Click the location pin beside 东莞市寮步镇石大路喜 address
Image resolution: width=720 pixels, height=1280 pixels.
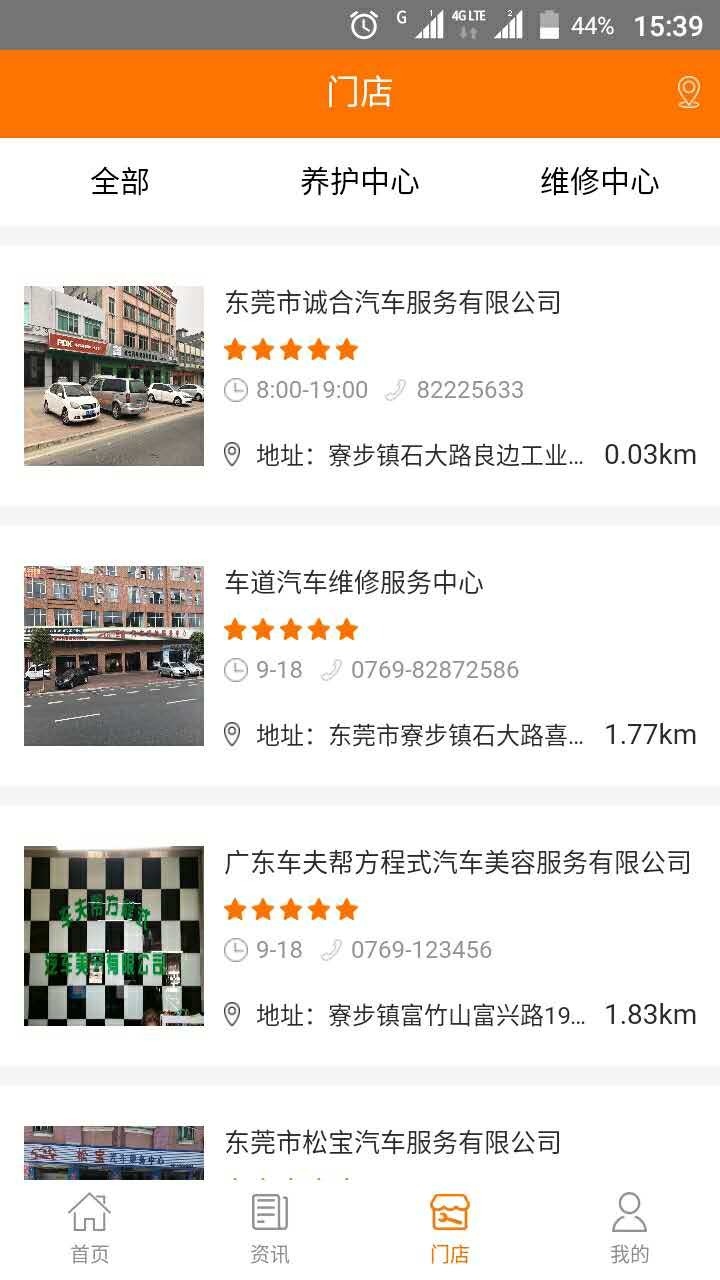232,734
